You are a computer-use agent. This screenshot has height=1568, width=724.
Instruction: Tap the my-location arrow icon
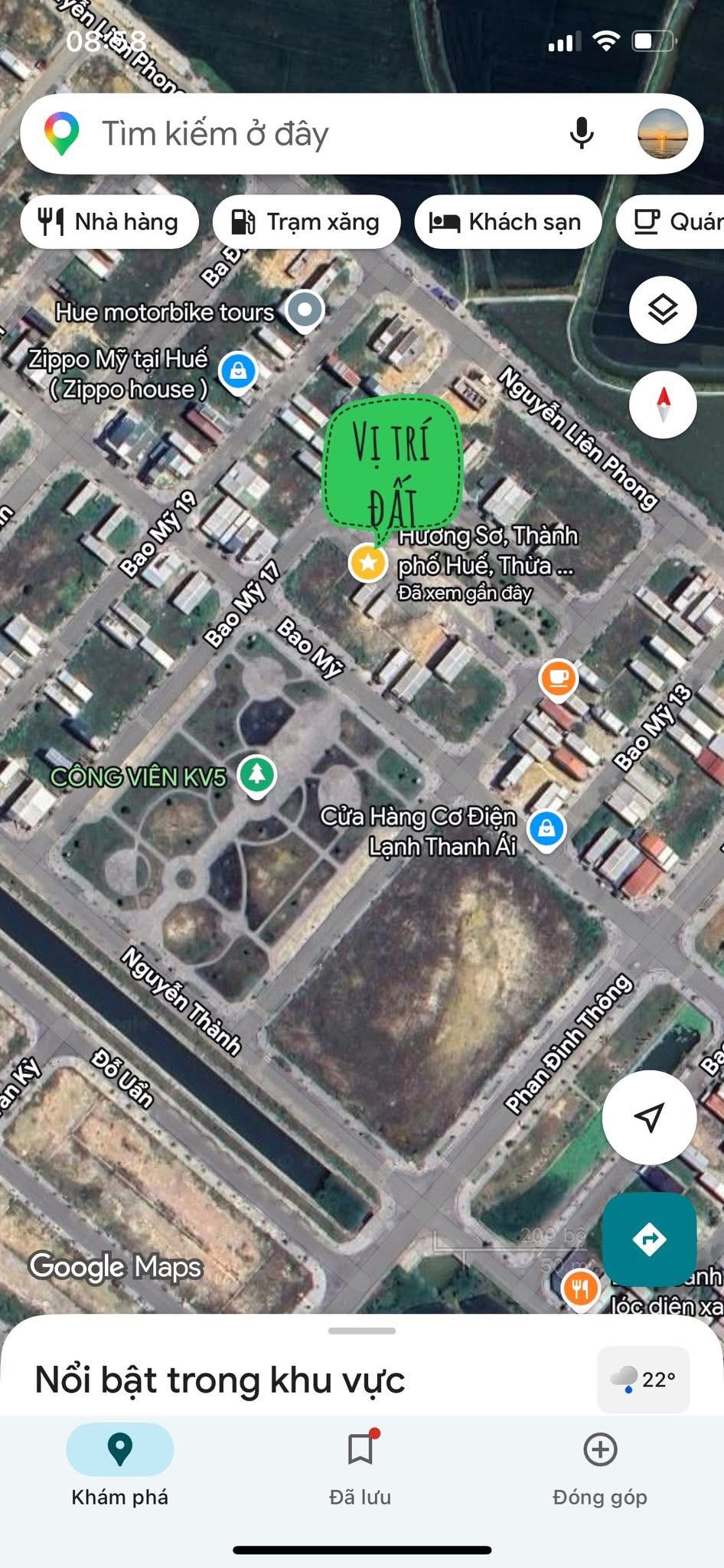click(x=650, y=1117)
